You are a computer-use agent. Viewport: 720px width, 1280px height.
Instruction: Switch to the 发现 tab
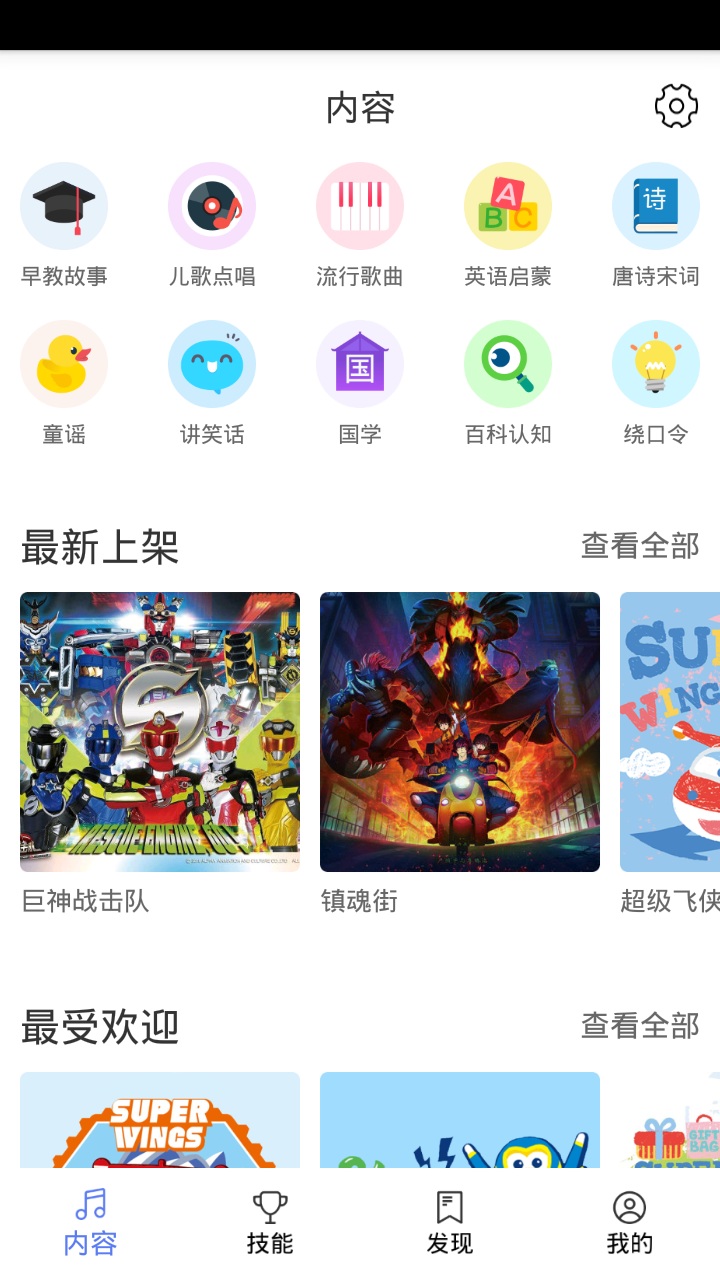click(x=450, y=1222)
